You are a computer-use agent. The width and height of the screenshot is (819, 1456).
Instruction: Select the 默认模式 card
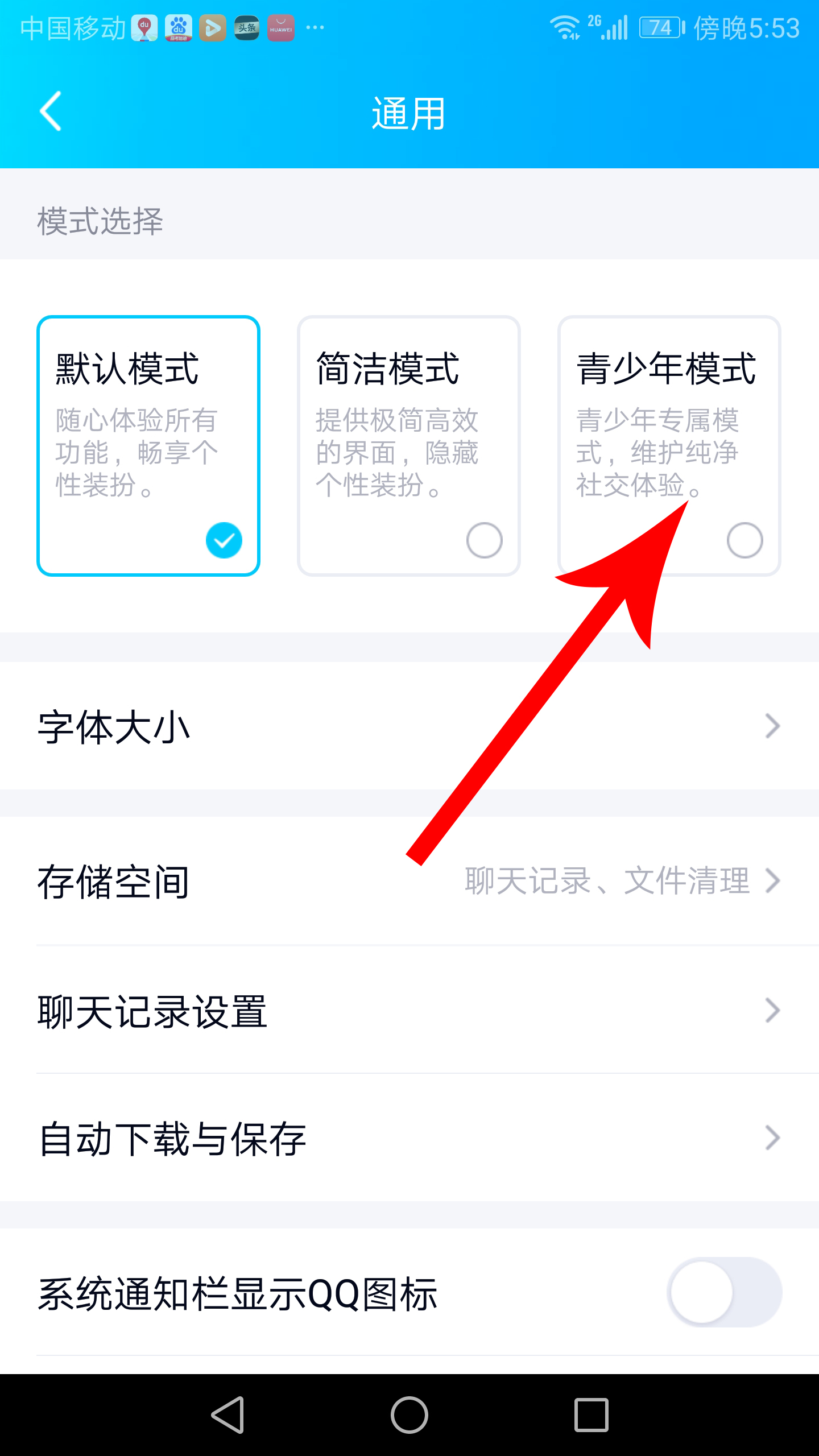pos(149,448)
